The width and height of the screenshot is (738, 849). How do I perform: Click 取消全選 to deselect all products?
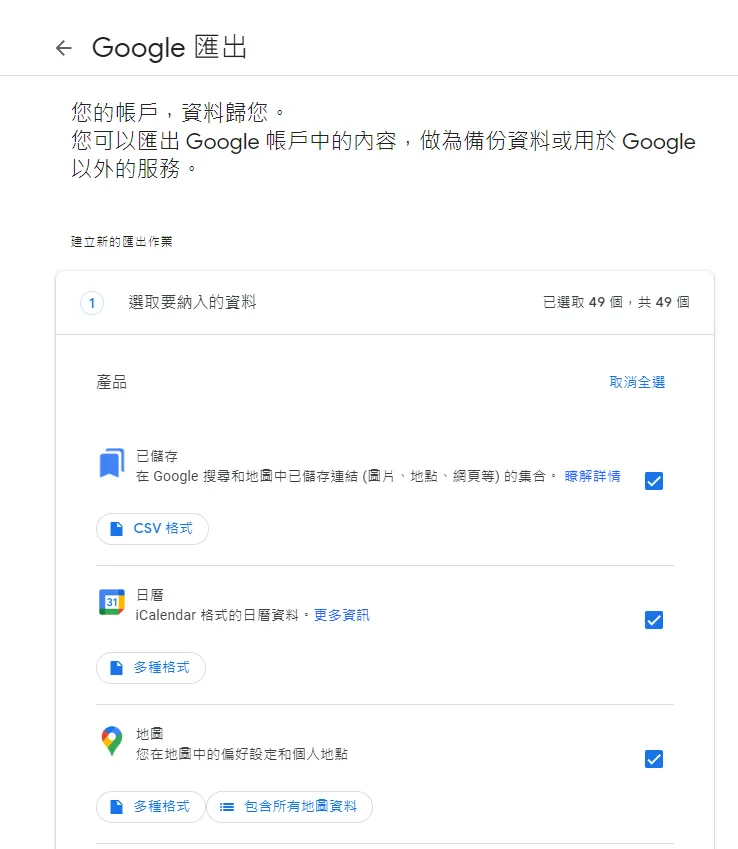click(x=637, y=381)
